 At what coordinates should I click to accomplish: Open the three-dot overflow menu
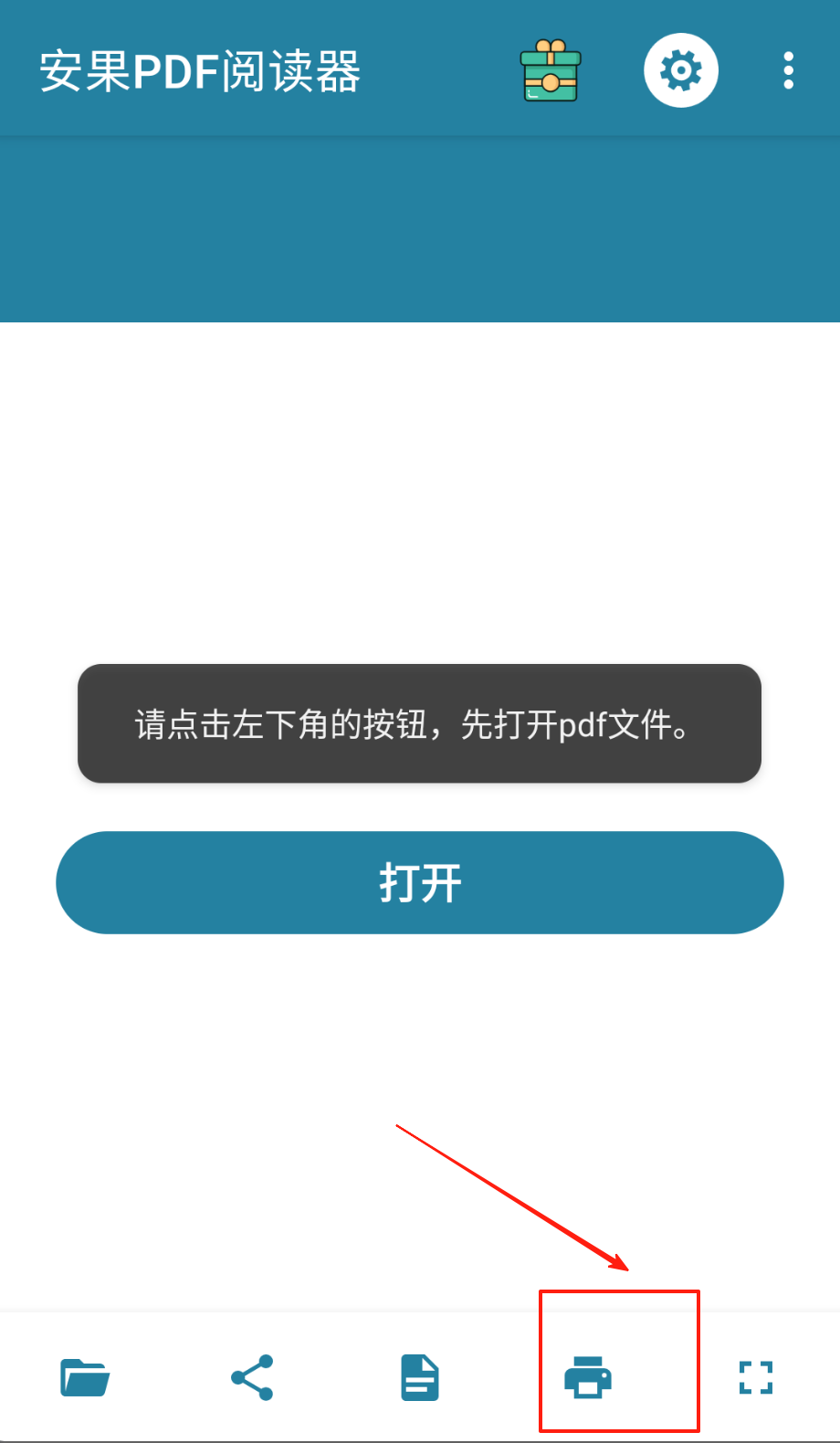[x=788, y=70]
